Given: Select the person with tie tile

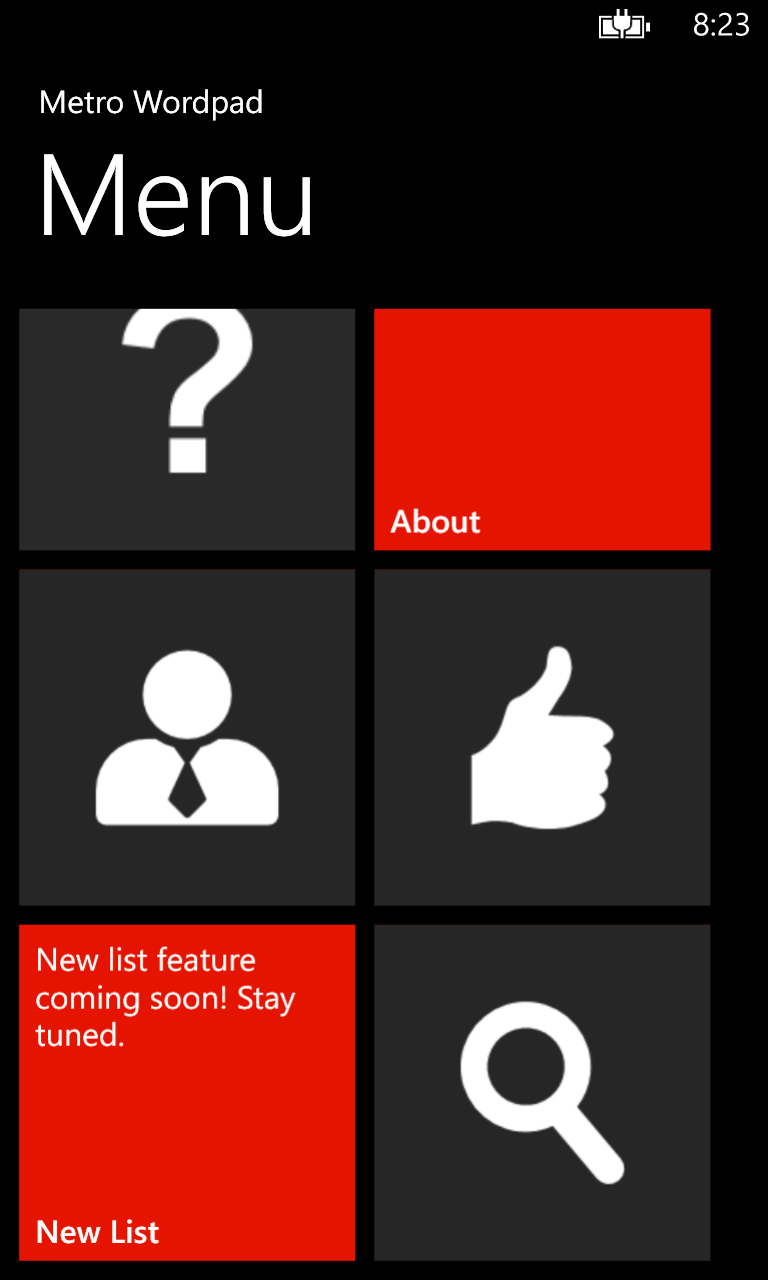Looking at the screenshot, I should point(187,737).
